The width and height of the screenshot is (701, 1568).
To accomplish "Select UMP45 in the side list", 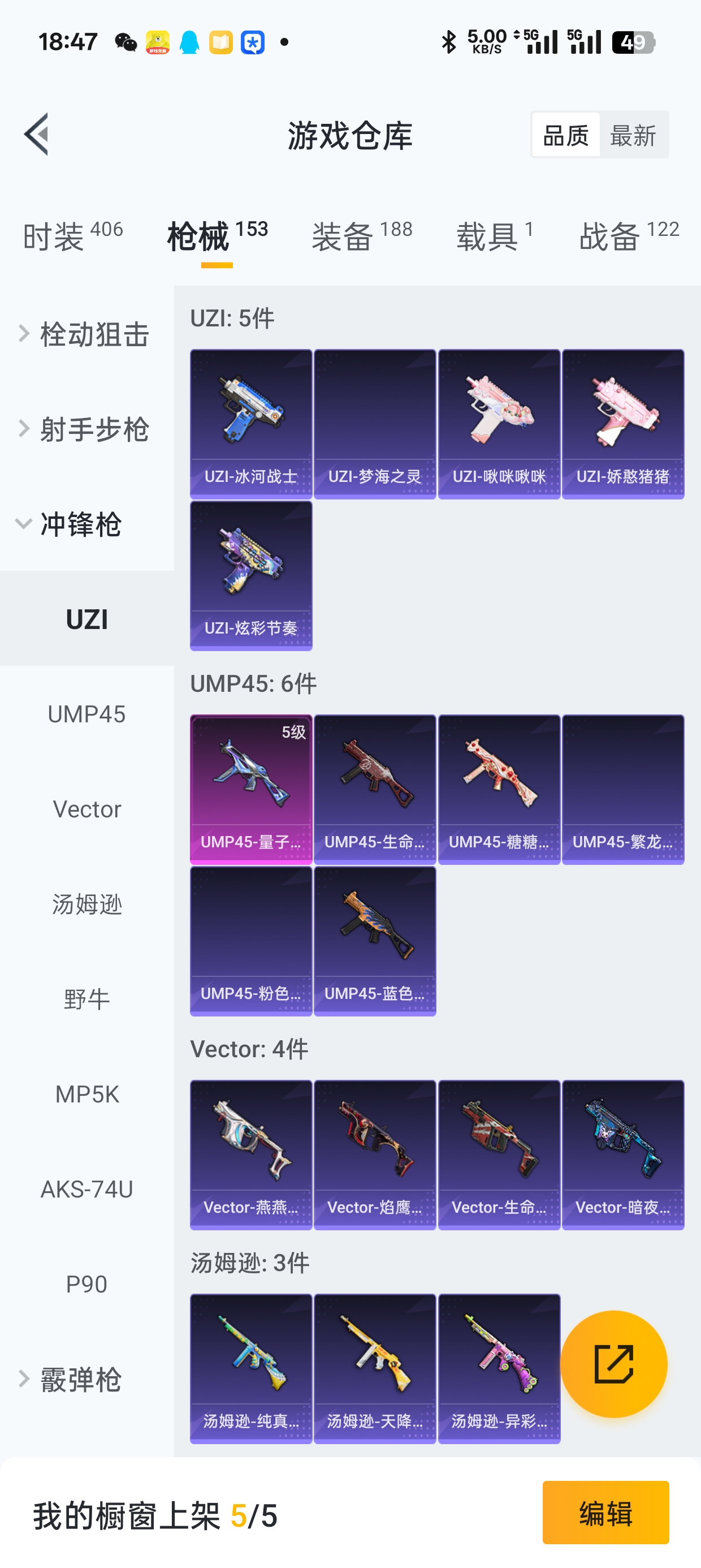I will [86, 714].
